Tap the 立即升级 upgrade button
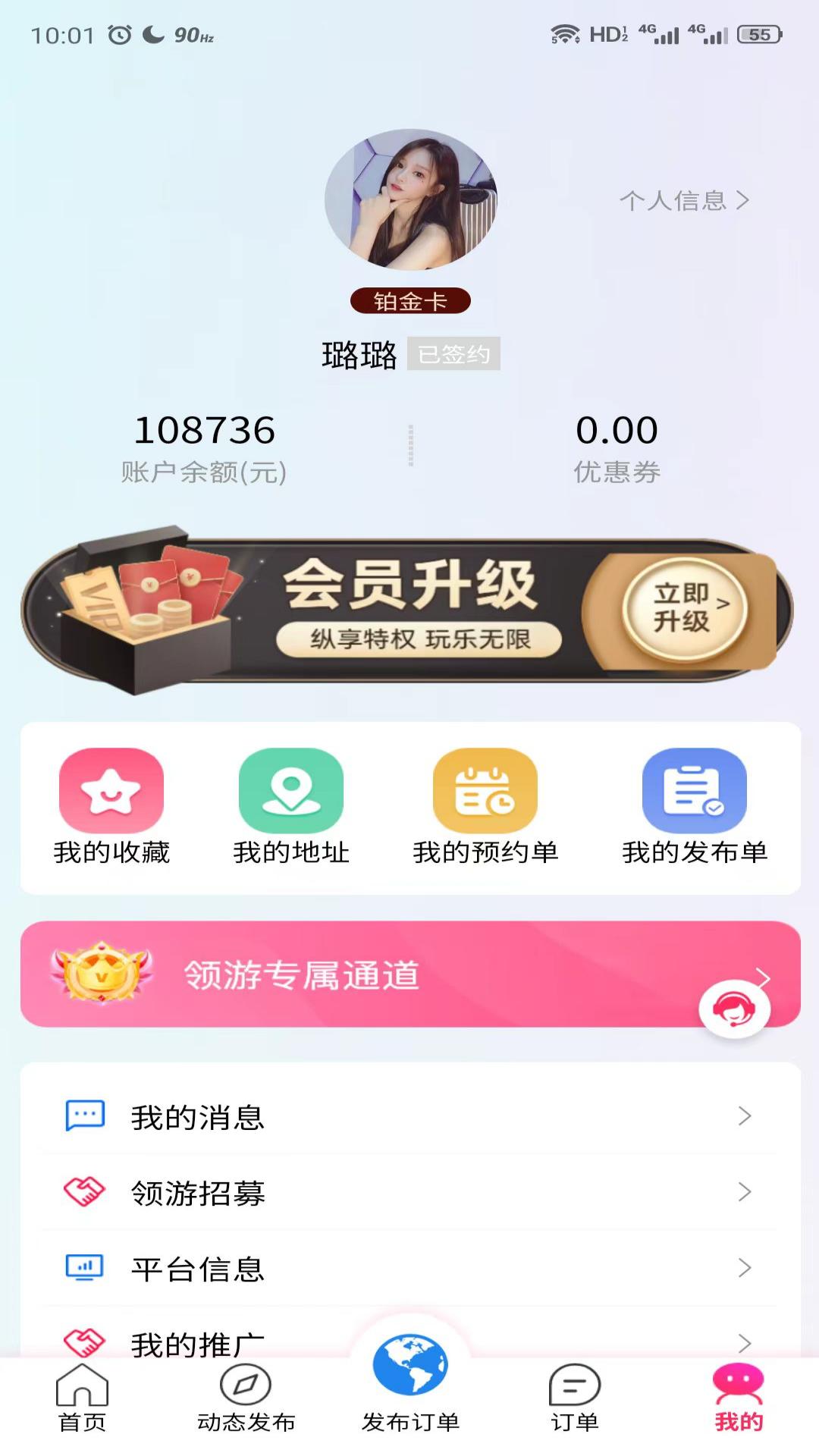819x1456 pixels. coord(684,608)
